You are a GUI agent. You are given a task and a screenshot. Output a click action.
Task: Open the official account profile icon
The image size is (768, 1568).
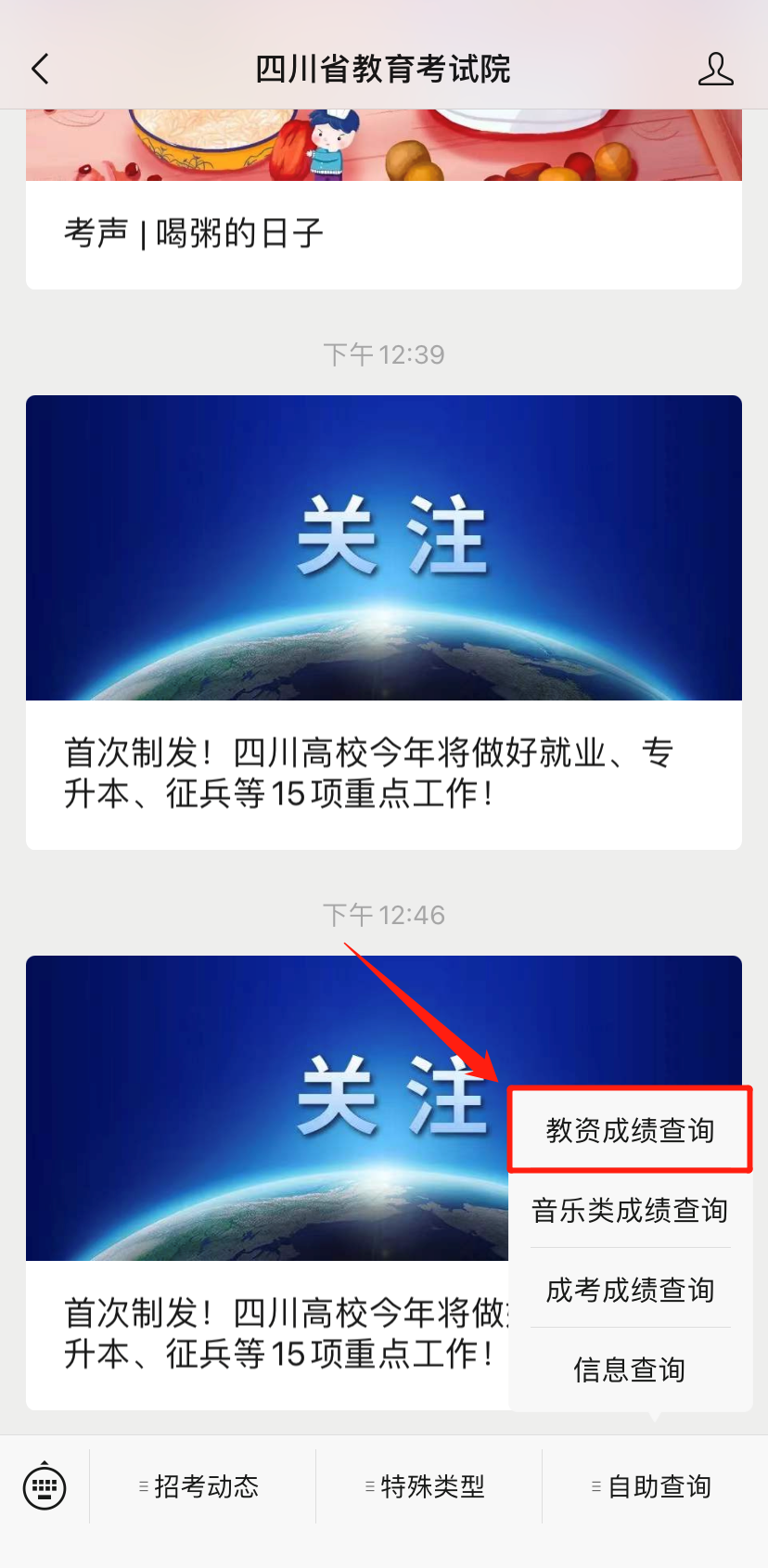(715, 69)
